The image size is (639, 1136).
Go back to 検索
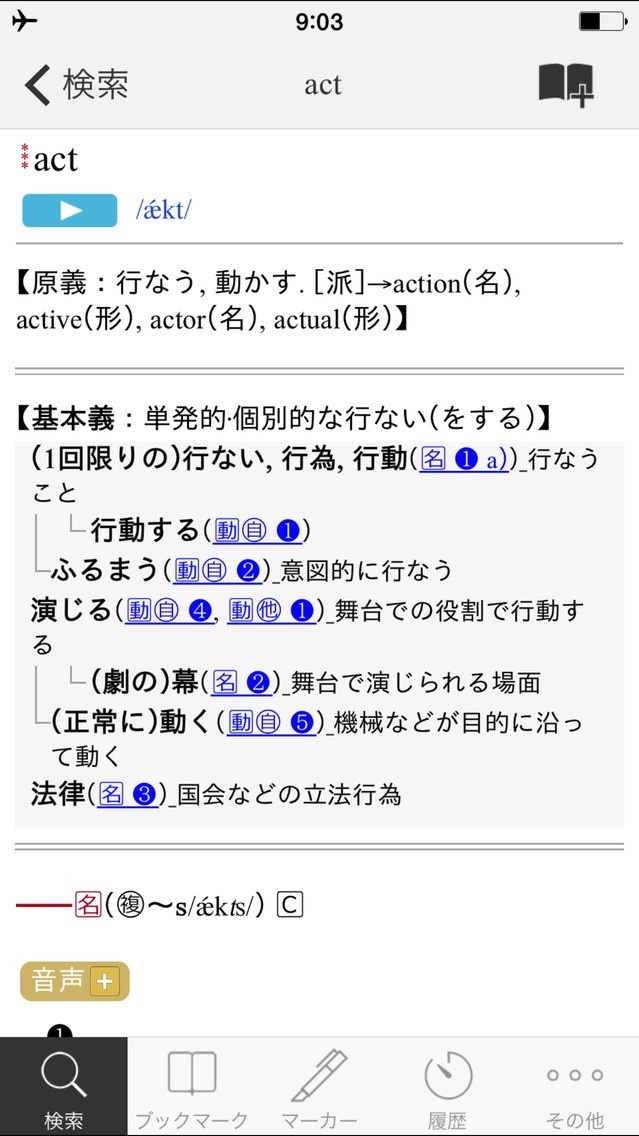(x=76, y=85)
